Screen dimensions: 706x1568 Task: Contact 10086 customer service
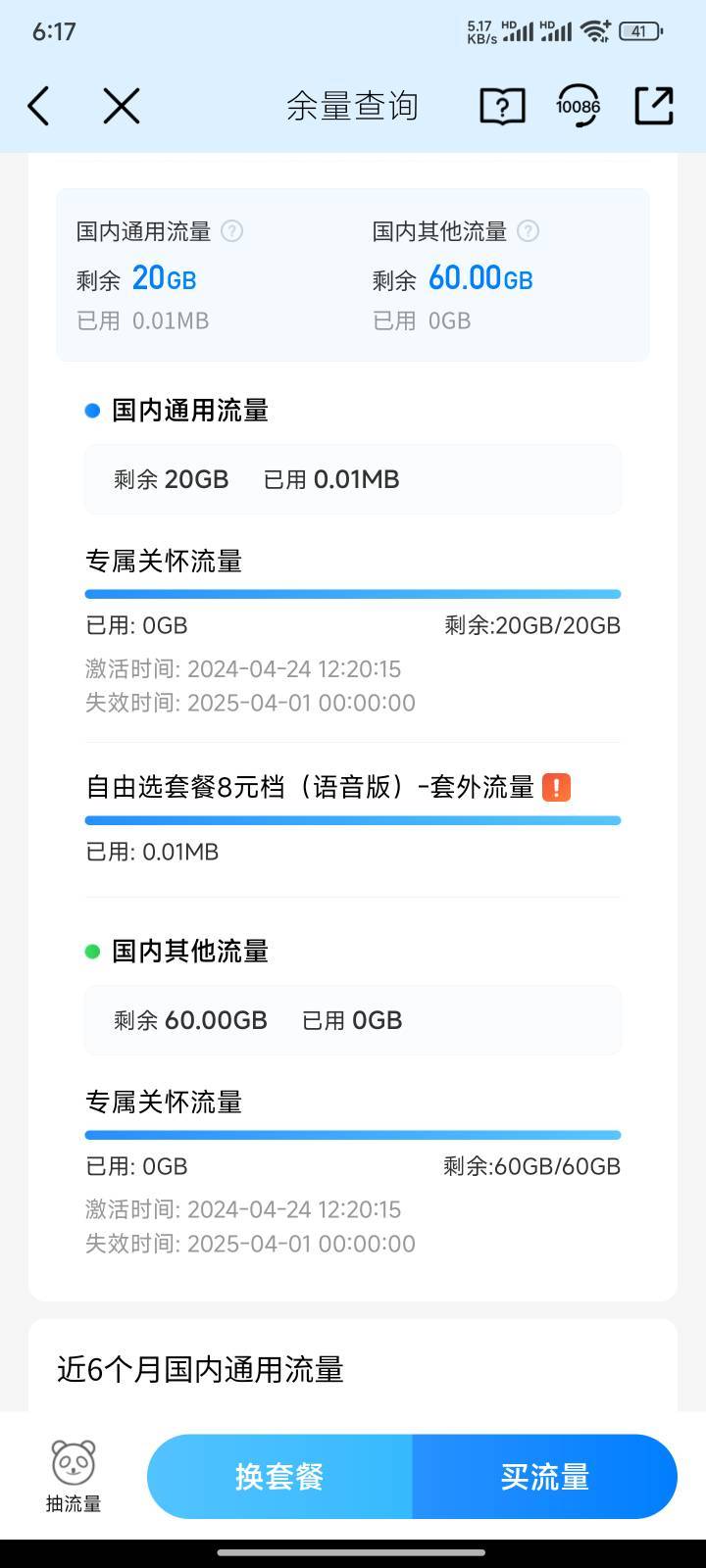(578, 106)
